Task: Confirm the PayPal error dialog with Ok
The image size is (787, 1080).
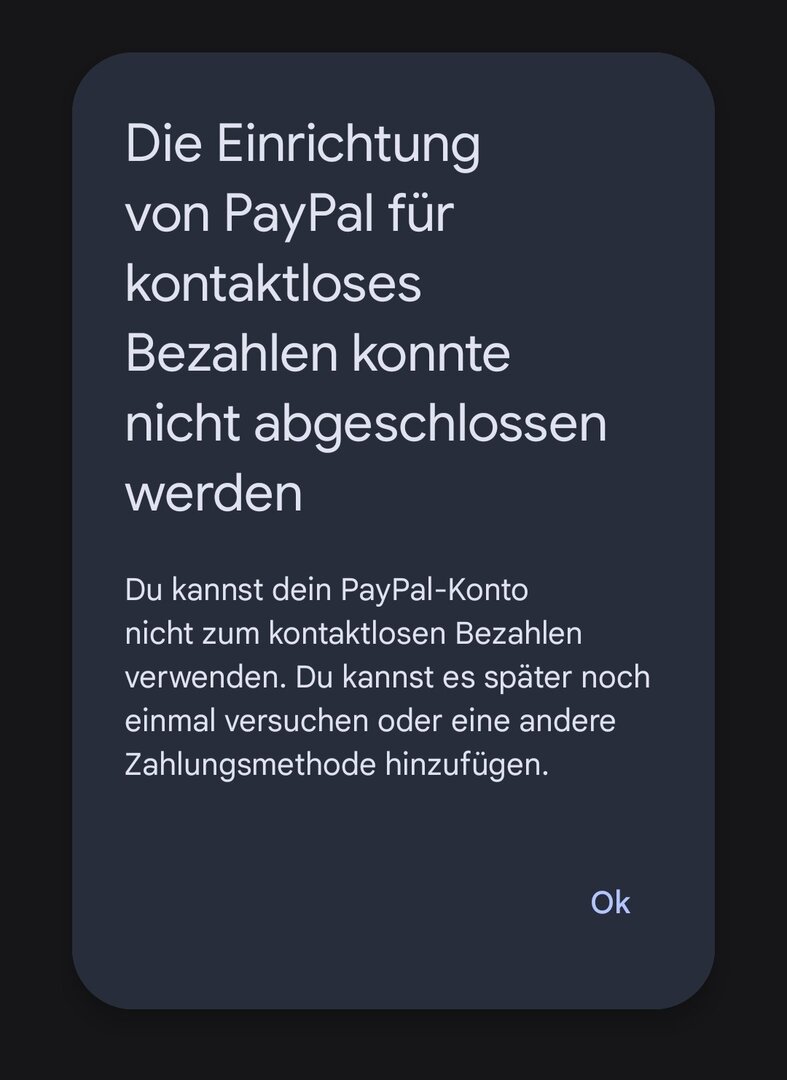Action: click(x=610, y=902)
